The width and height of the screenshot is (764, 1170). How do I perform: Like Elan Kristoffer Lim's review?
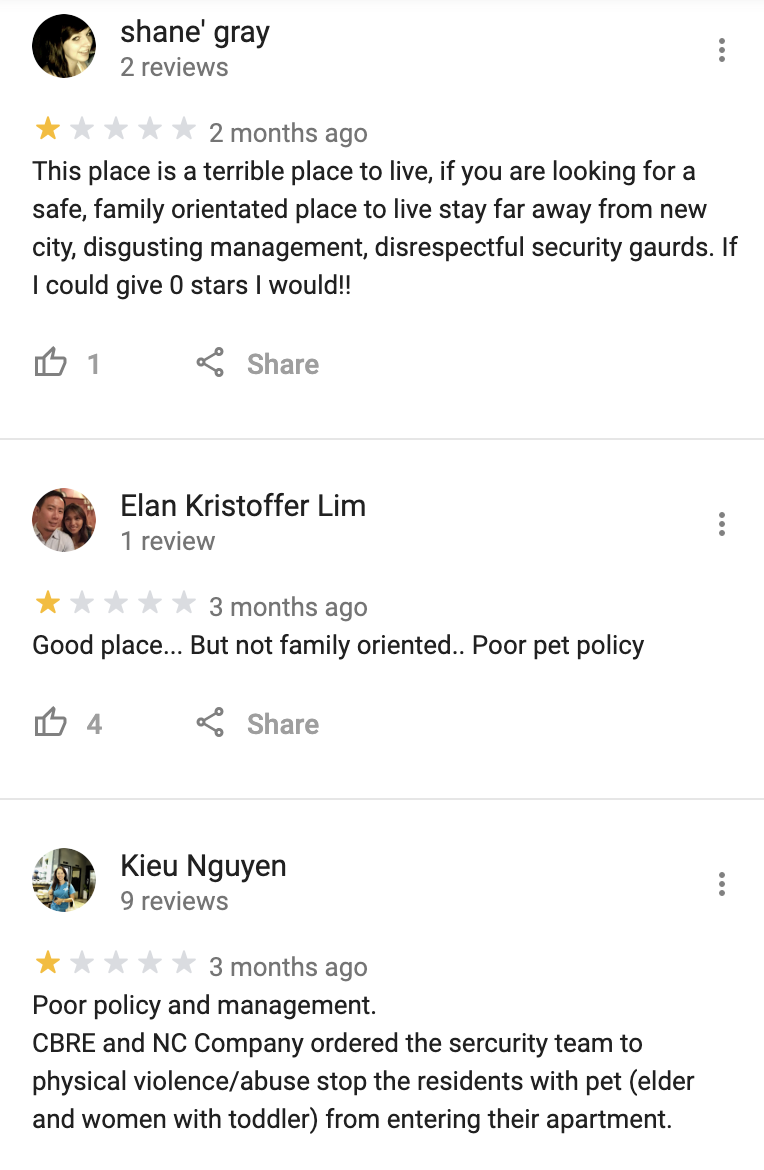click(51, 722)
